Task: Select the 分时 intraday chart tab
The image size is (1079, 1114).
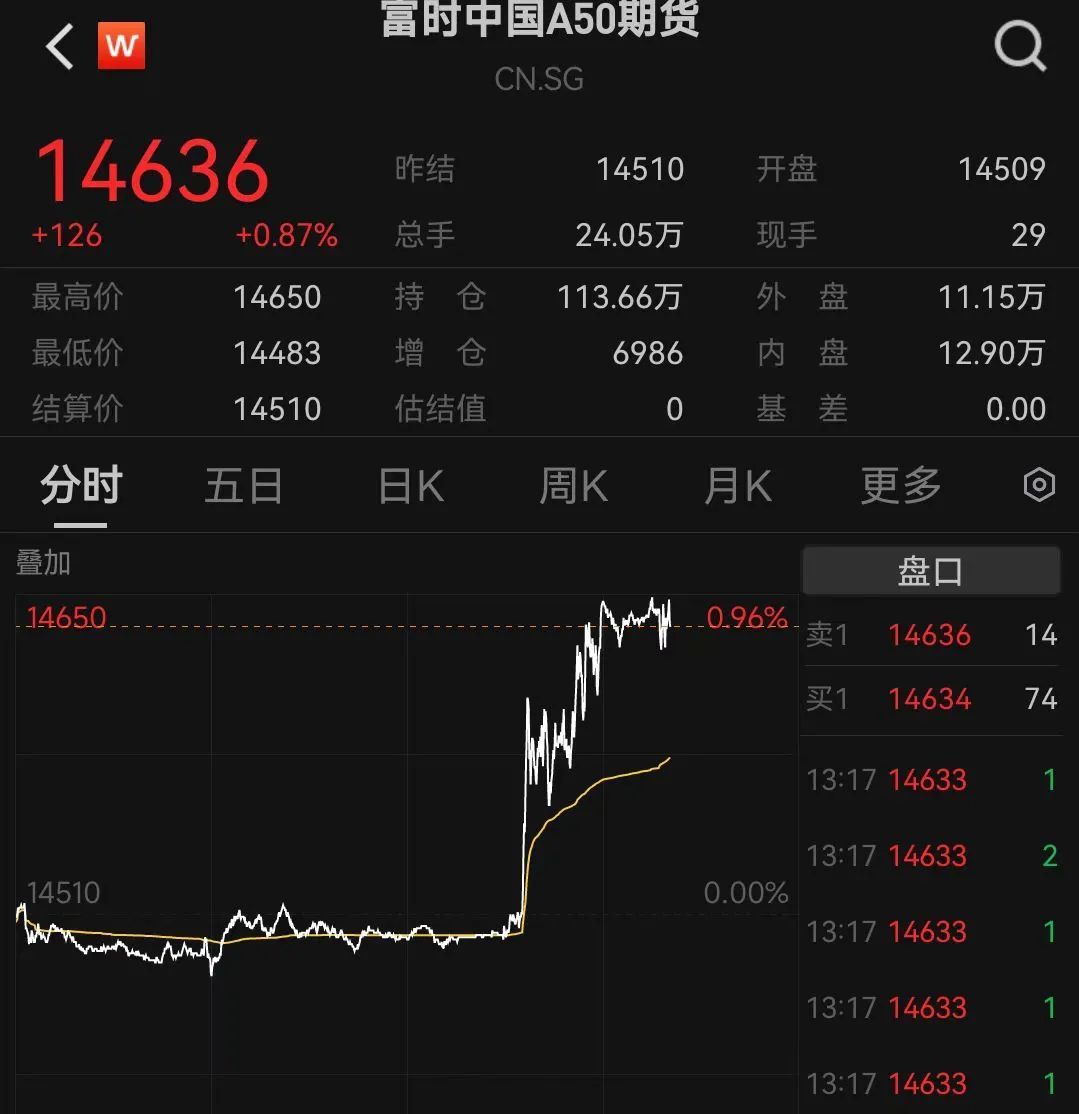Action: (x=81, y=486)
